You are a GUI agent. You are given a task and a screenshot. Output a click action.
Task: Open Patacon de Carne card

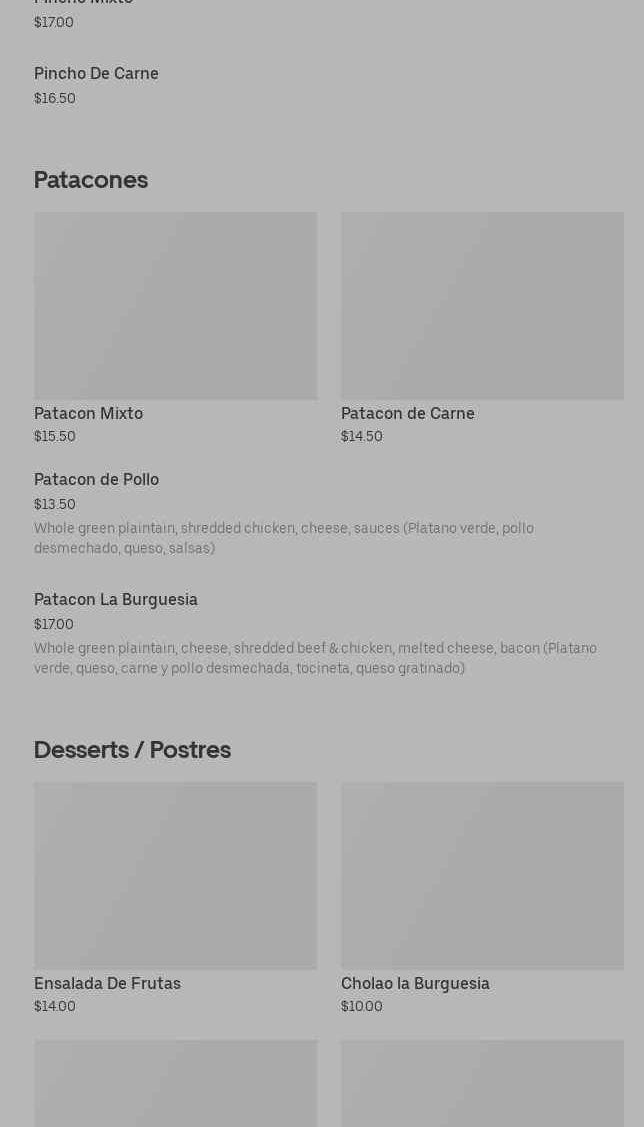[482, 328]
